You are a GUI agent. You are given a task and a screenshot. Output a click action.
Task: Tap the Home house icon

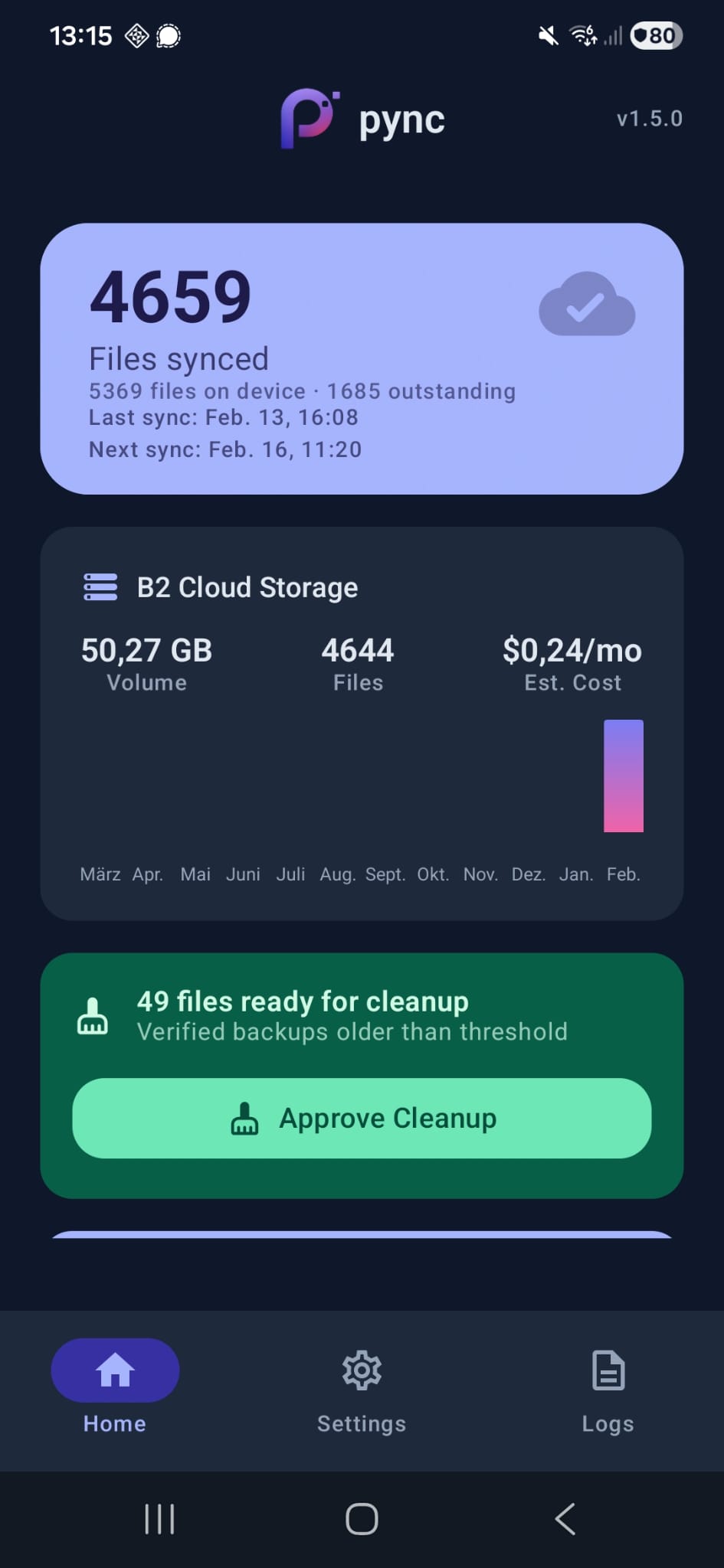pos(114,1370)
